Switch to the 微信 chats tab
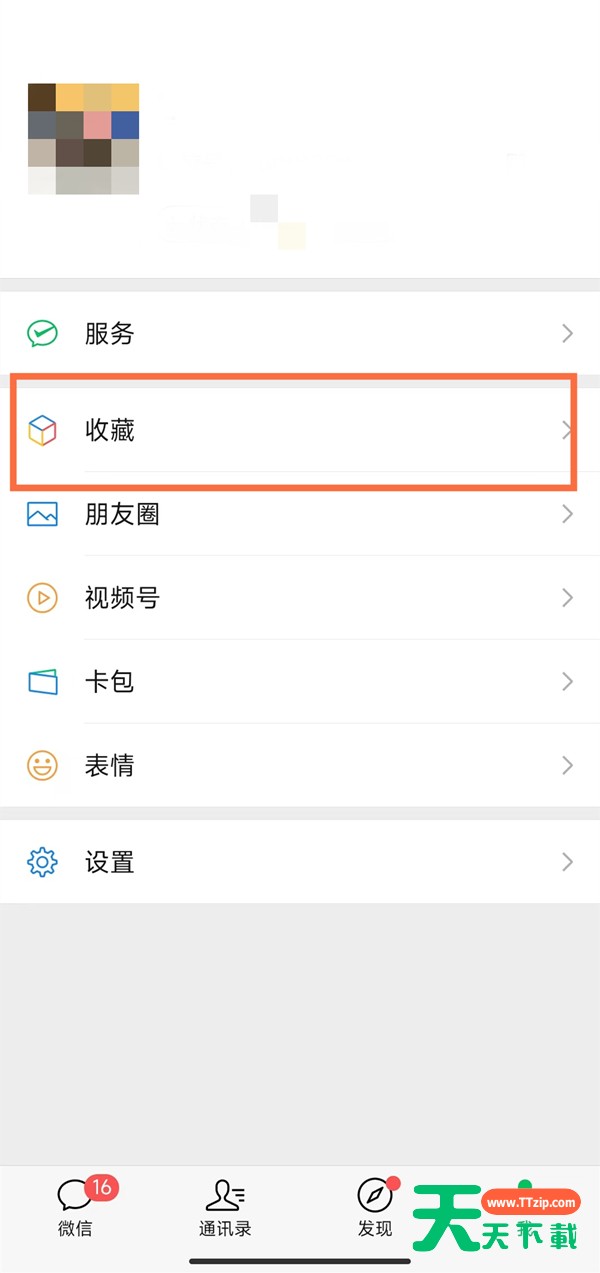 coord(76,1208)
